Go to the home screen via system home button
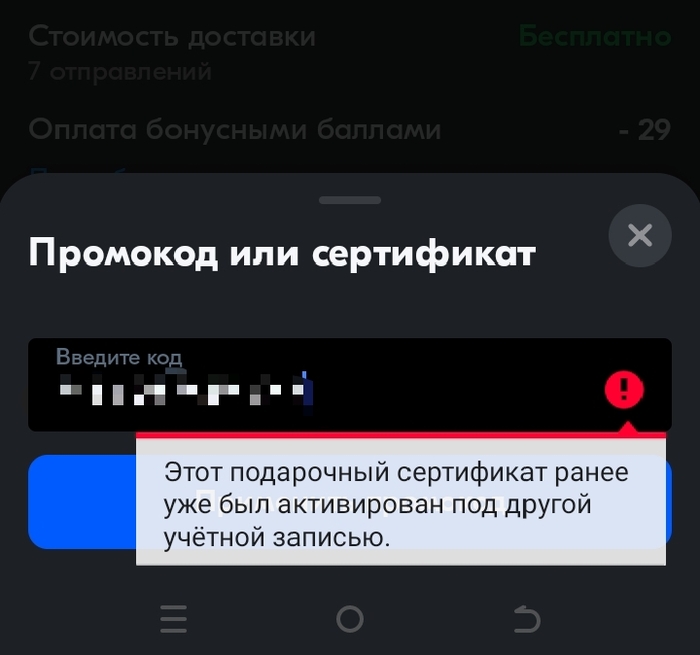This screenshot has width=700, height=655. 349,620
